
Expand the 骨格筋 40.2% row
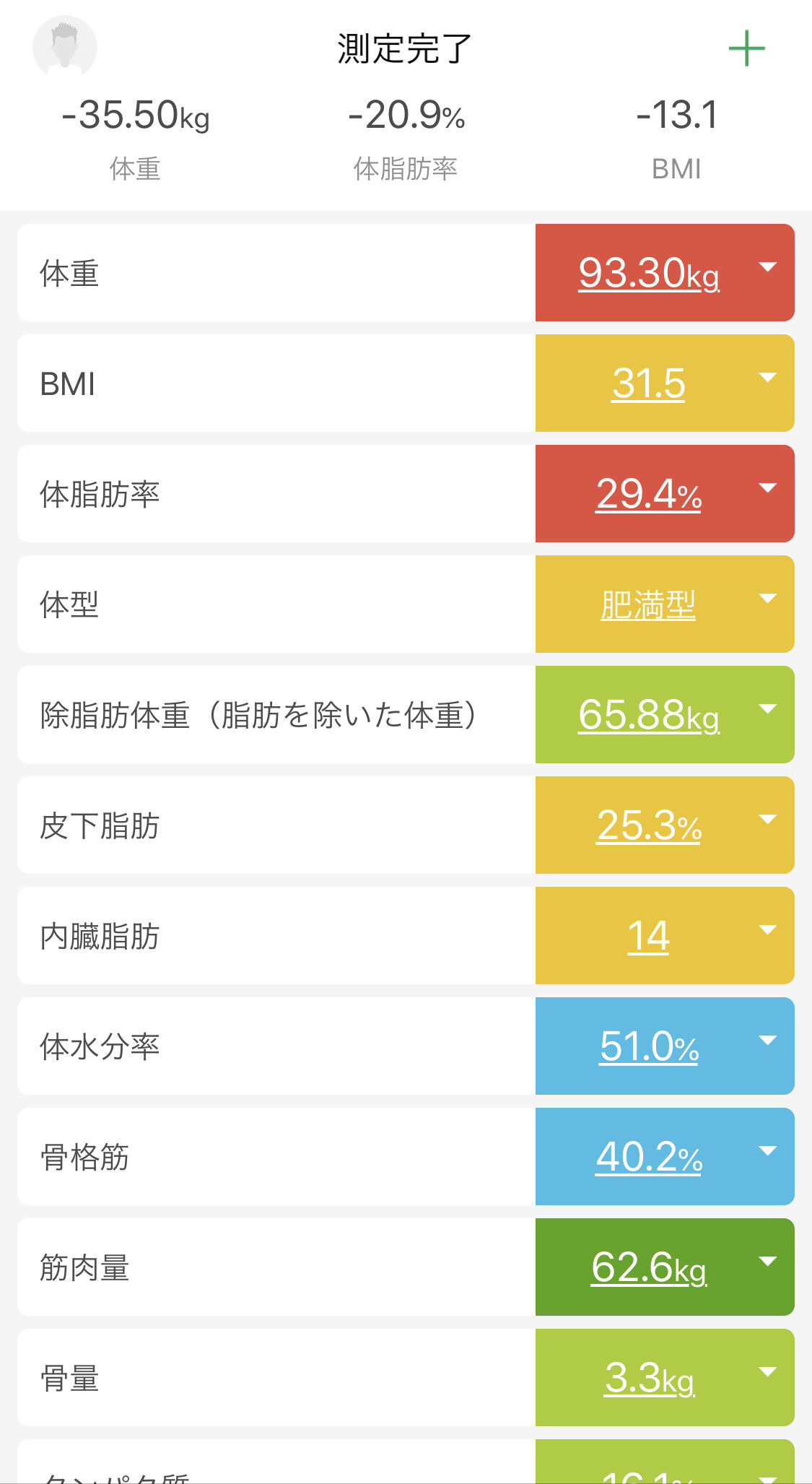[x=767, y=1151]
